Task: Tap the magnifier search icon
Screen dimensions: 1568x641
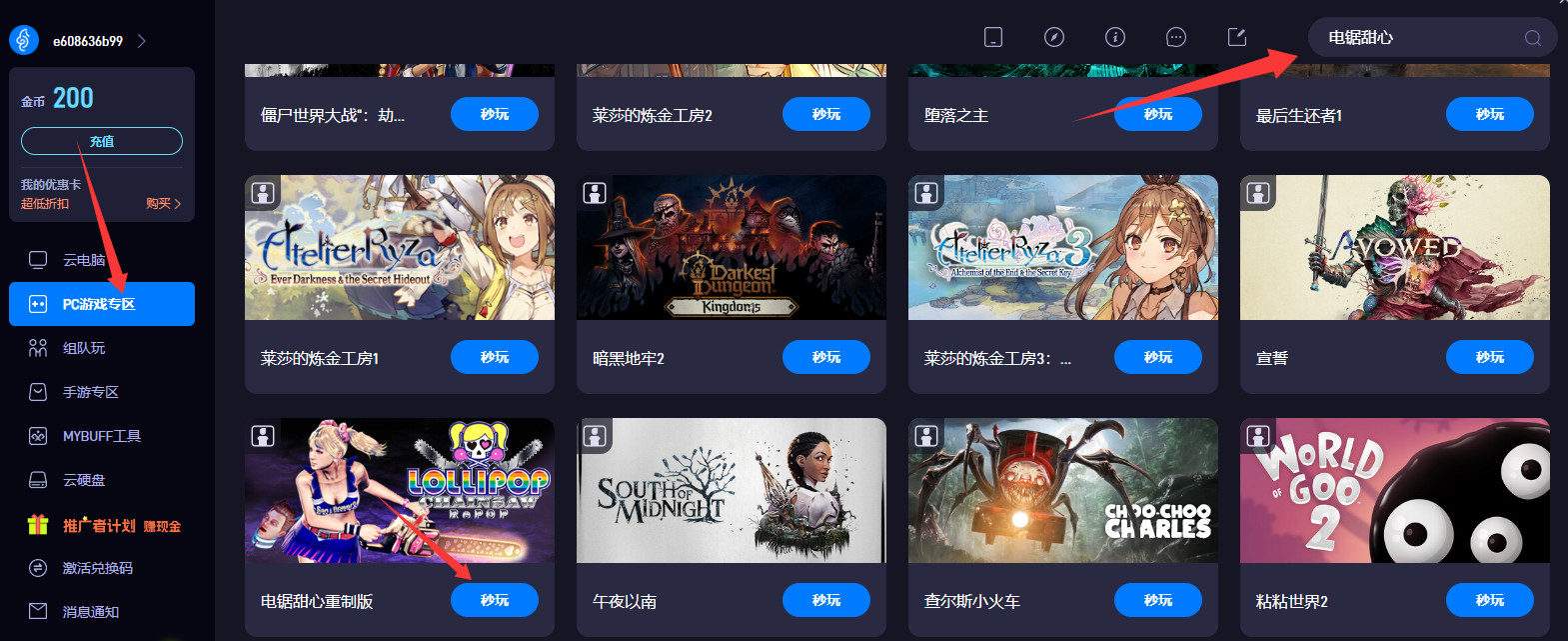Action: (1532, 39)
